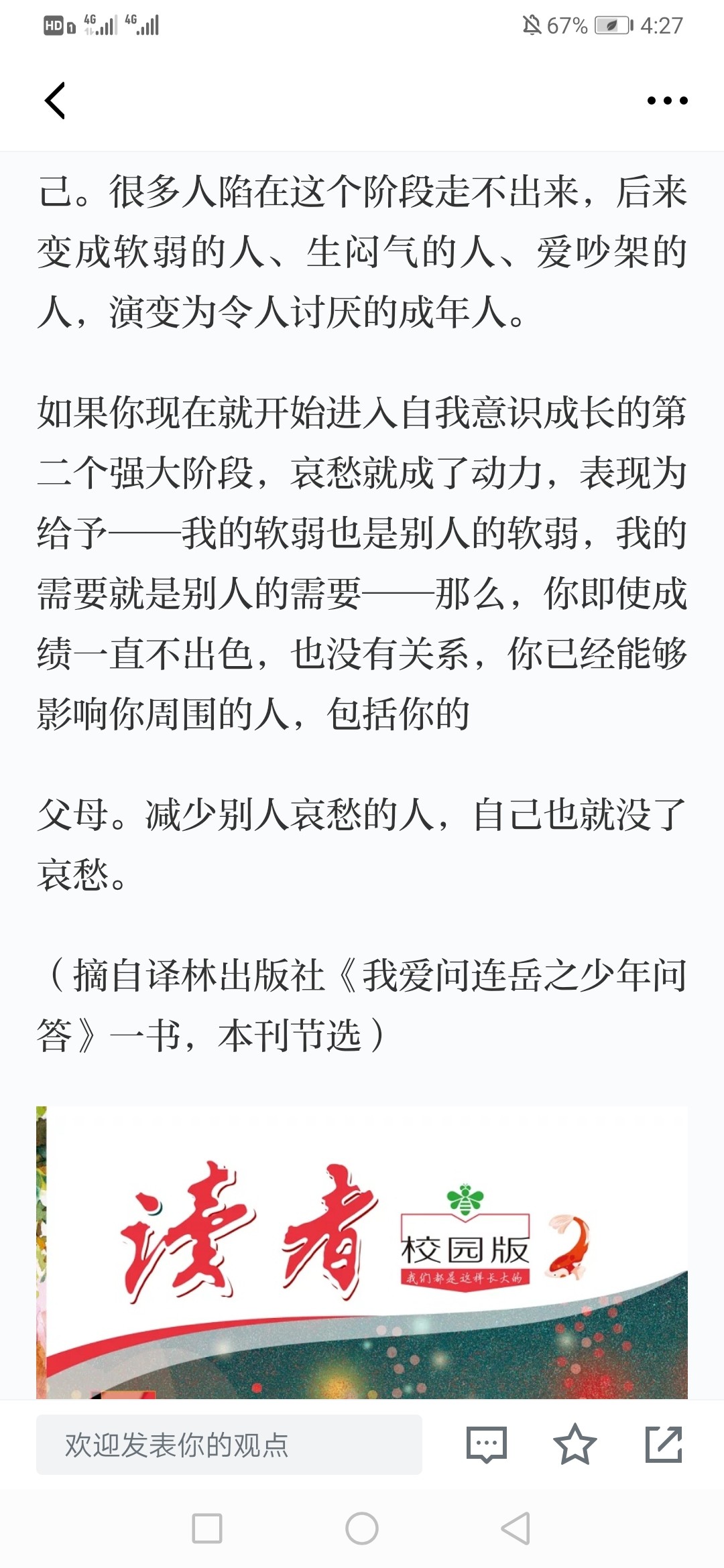Open the comments bubble icon
The image size is (724, 1568).
pyautogui.click(x=486, y=1445)
